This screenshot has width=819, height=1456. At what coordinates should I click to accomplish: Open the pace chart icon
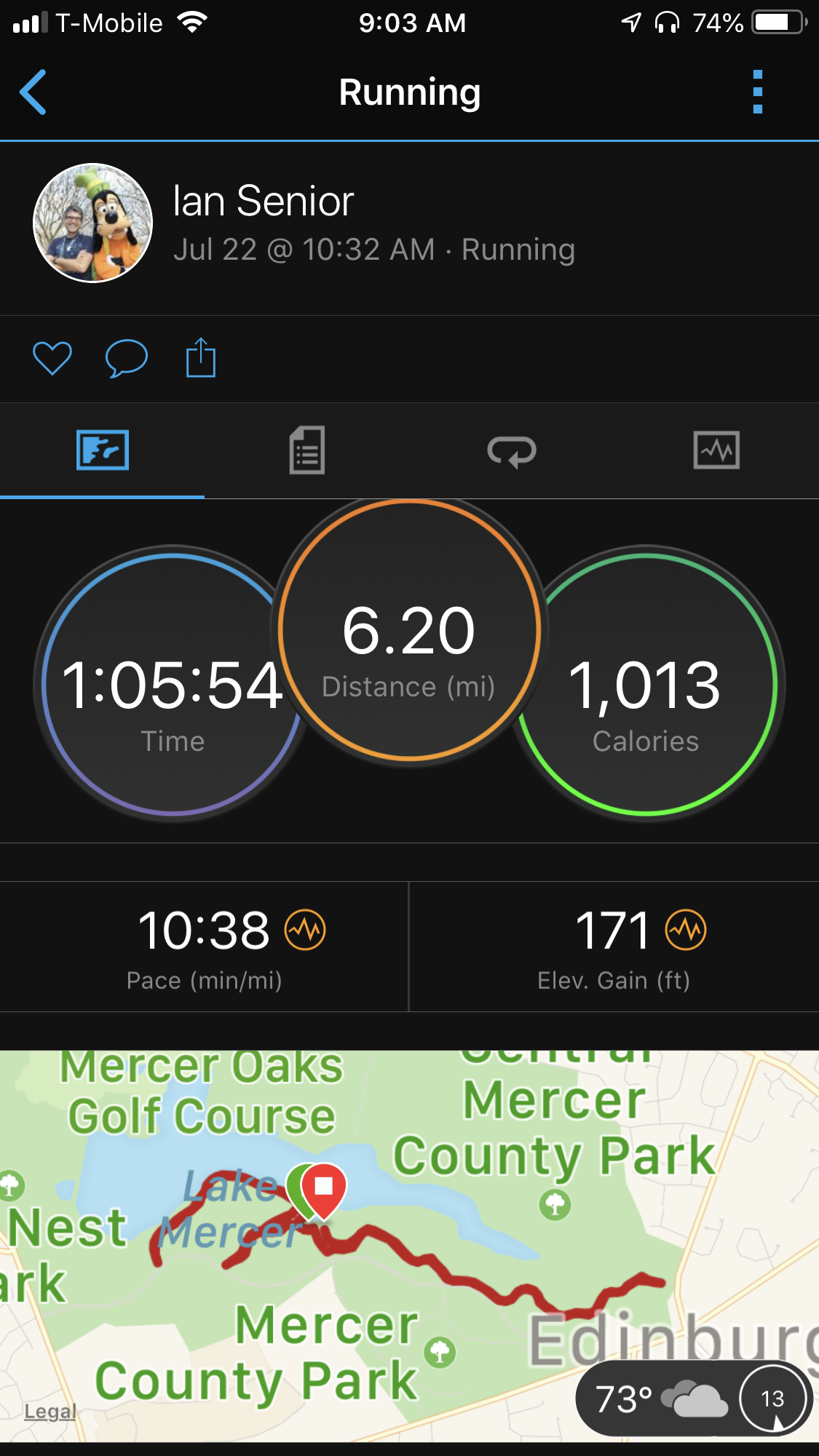click(305, 930)
